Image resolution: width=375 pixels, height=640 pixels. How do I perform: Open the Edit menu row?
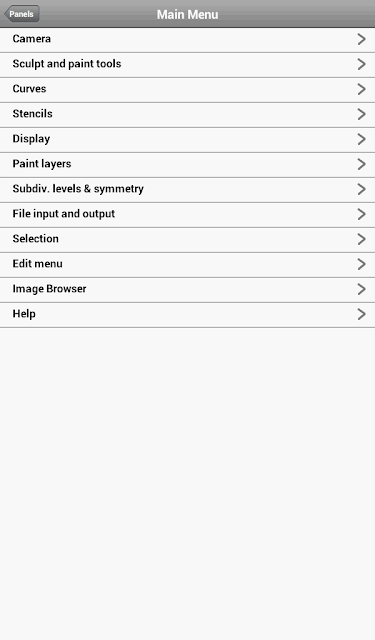pos(187,264)
